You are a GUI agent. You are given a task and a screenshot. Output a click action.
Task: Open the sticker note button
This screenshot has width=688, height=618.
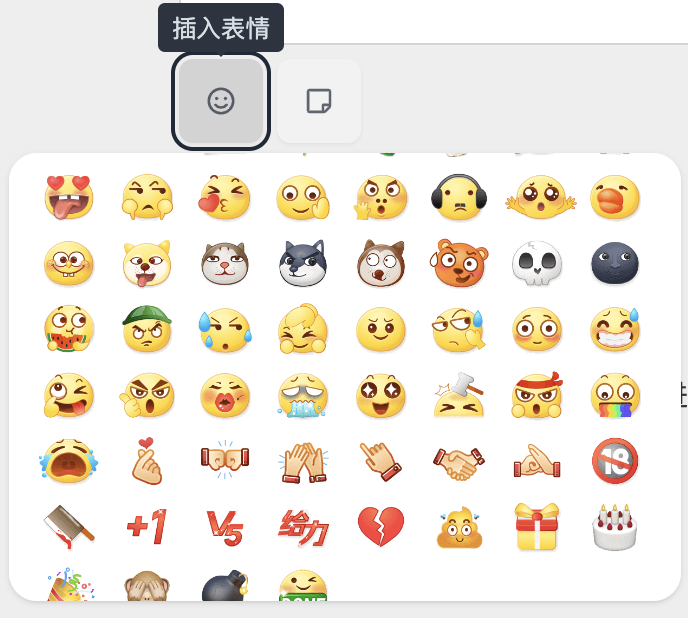[318, 101]
